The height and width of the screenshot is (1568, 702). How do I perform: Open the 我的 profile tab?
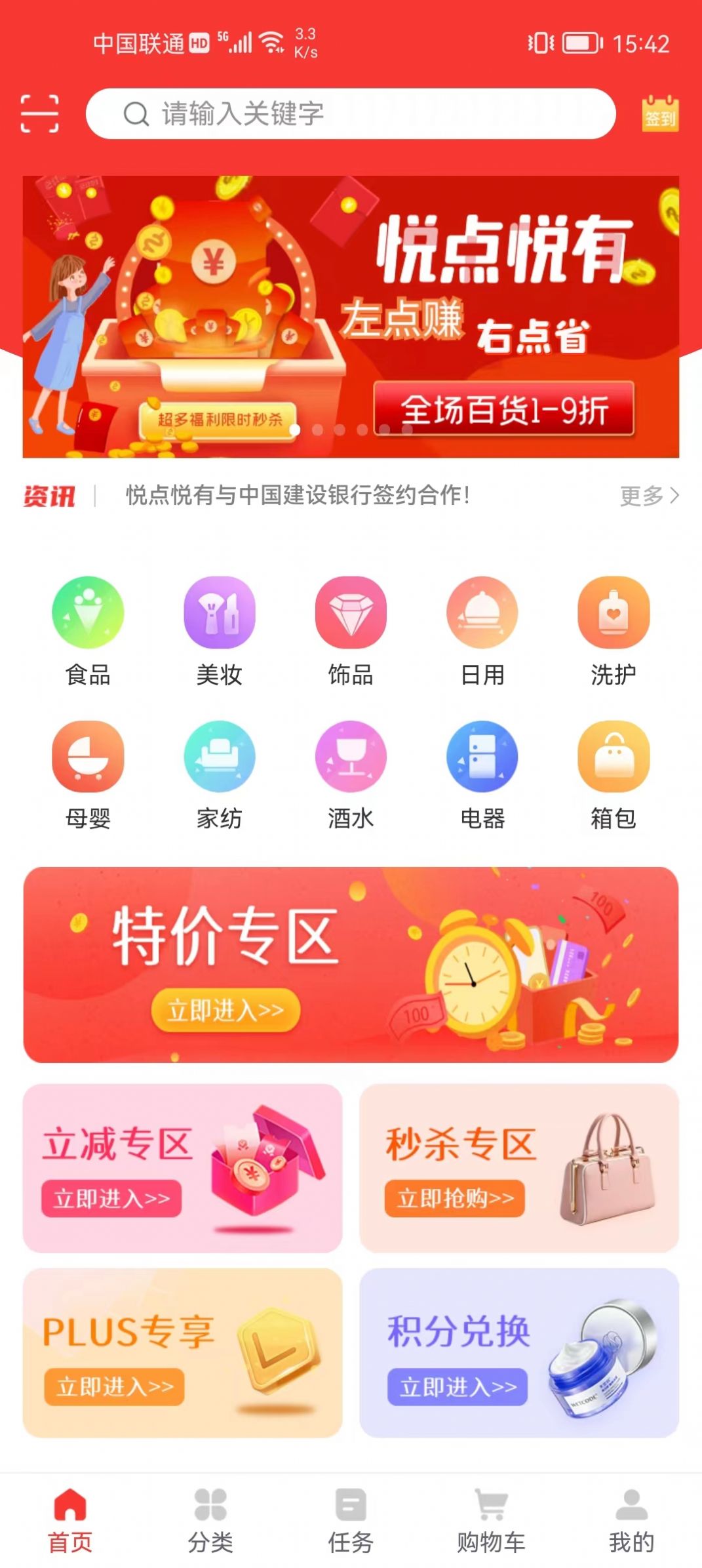pos(631,1521)
